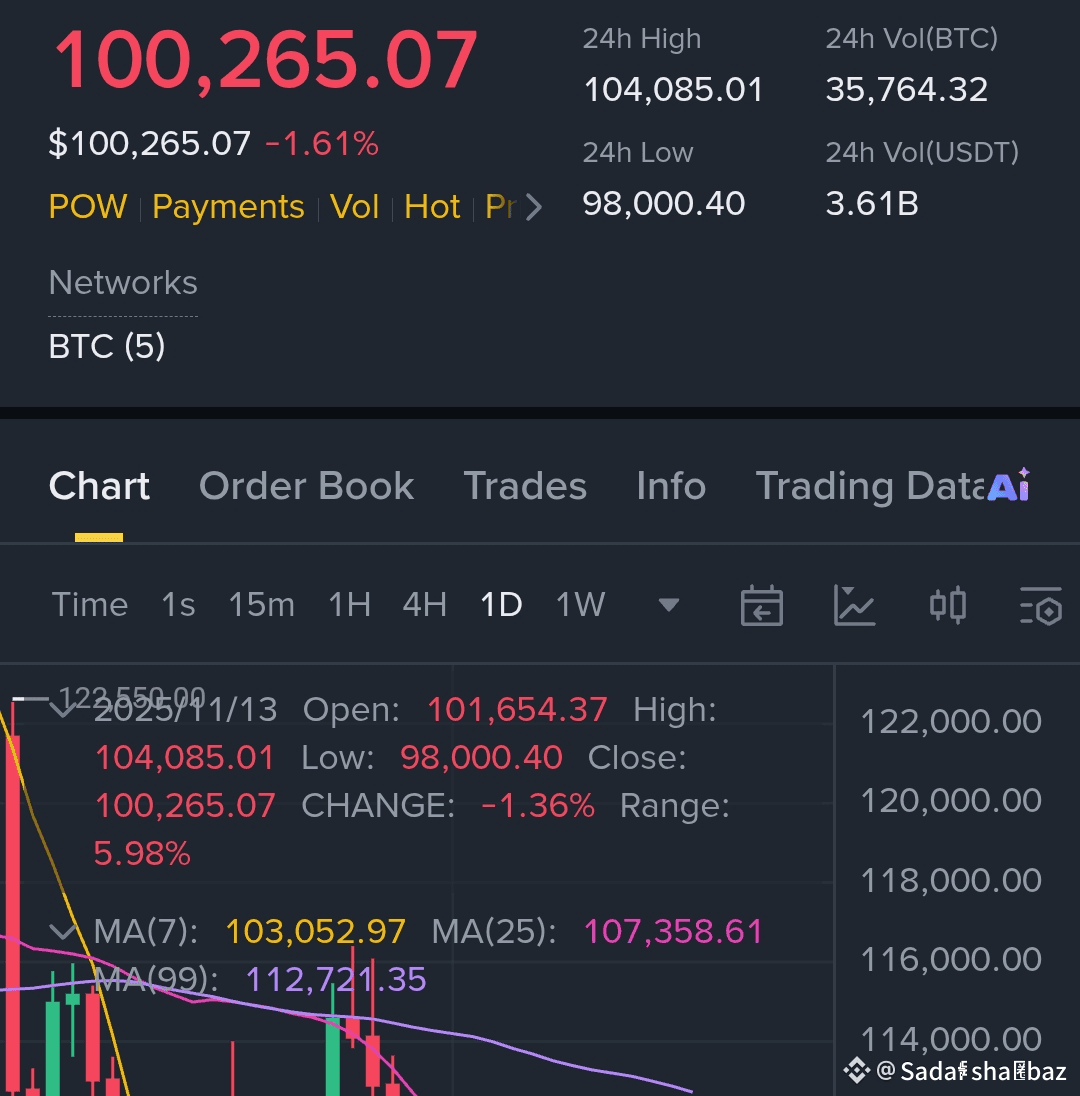Open the Payments tag
The height and width of the screenshot is (1096, 1080).
coord(228,207)
